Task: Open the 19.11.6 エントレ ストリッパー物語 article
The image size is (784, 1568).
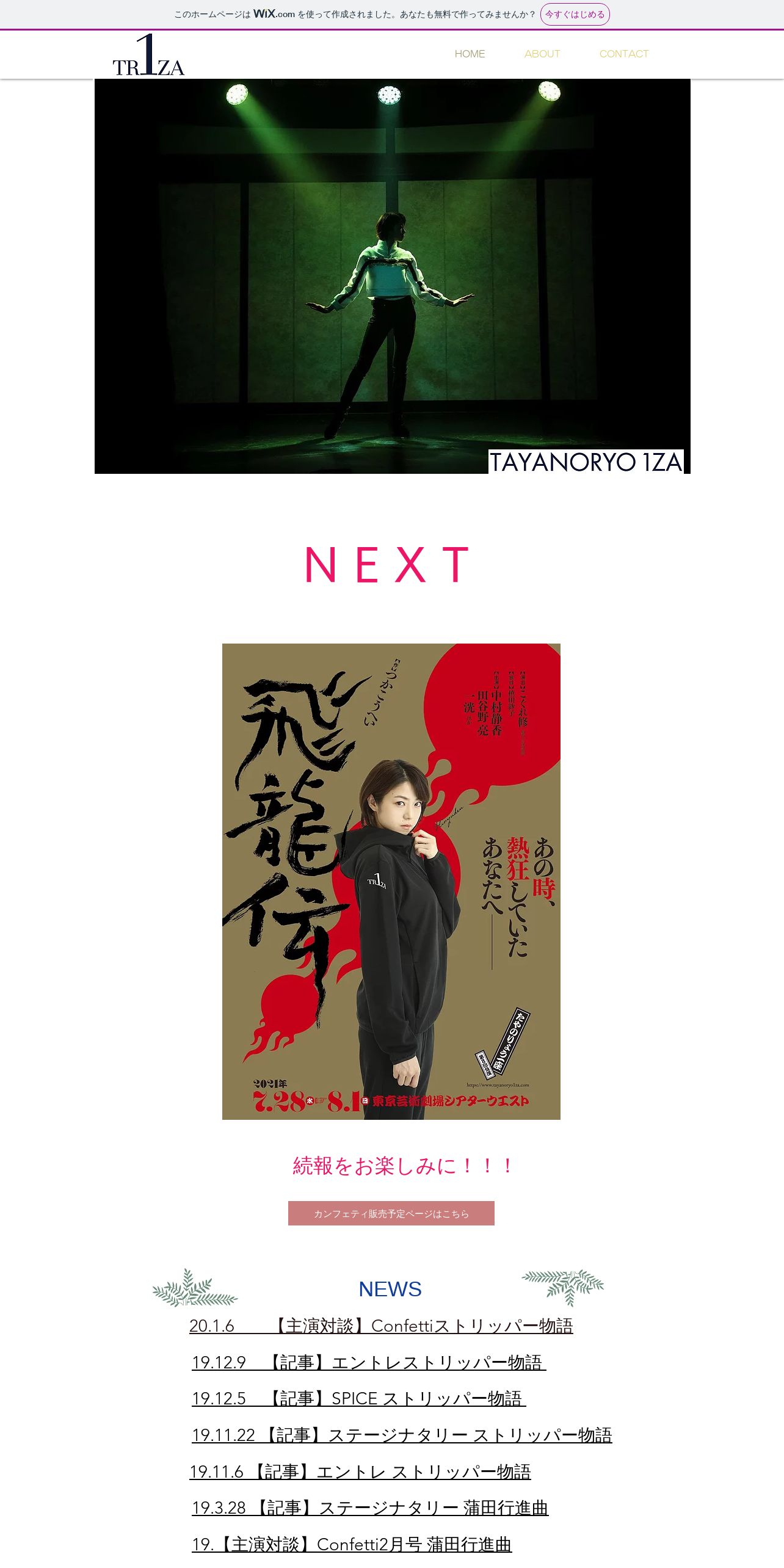Action: (360, 1472)
